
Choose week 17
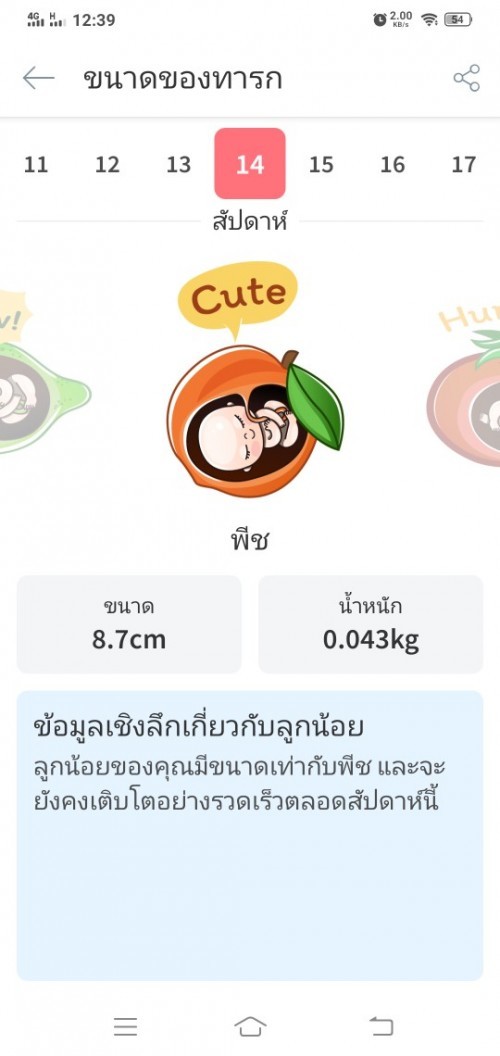tap(464, 164)
